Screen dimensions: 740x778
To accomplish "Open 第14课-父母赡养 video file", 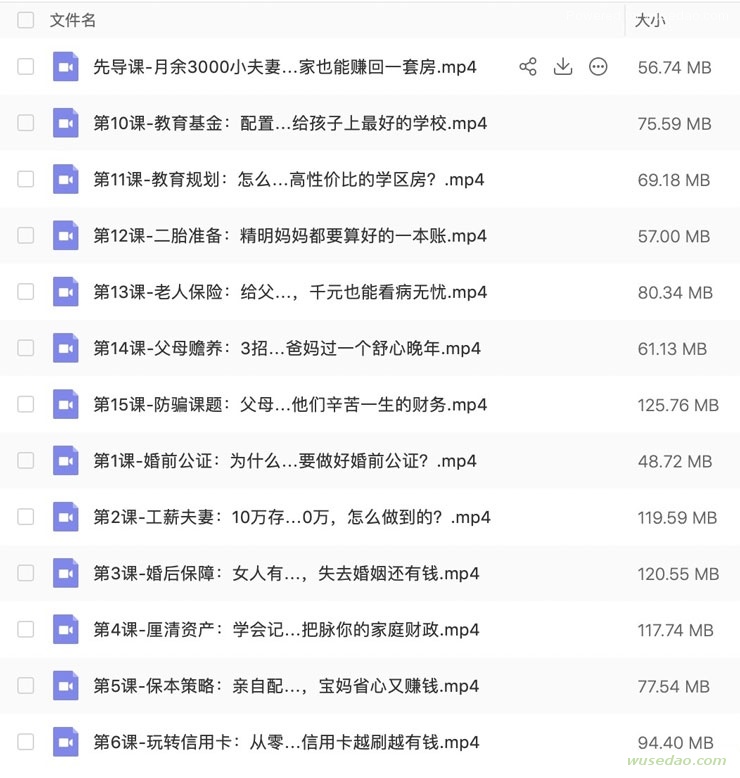I will 286,348.
